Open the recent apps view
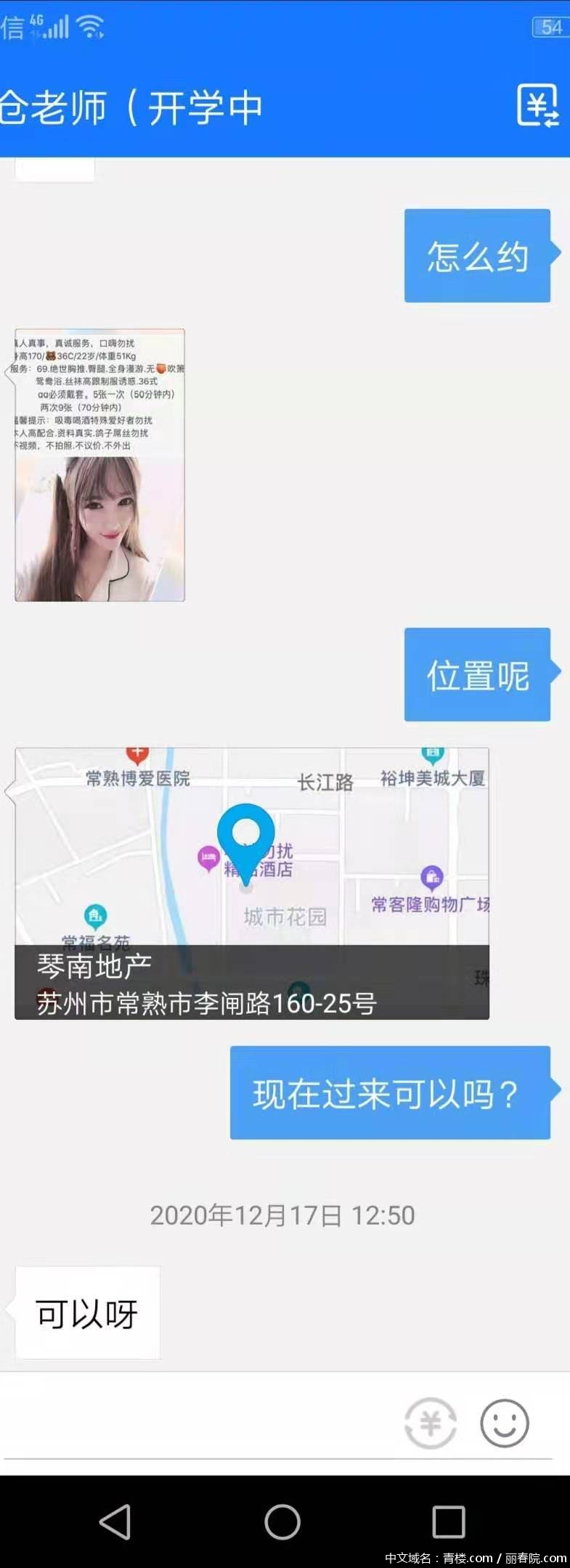 [448, 1522]
